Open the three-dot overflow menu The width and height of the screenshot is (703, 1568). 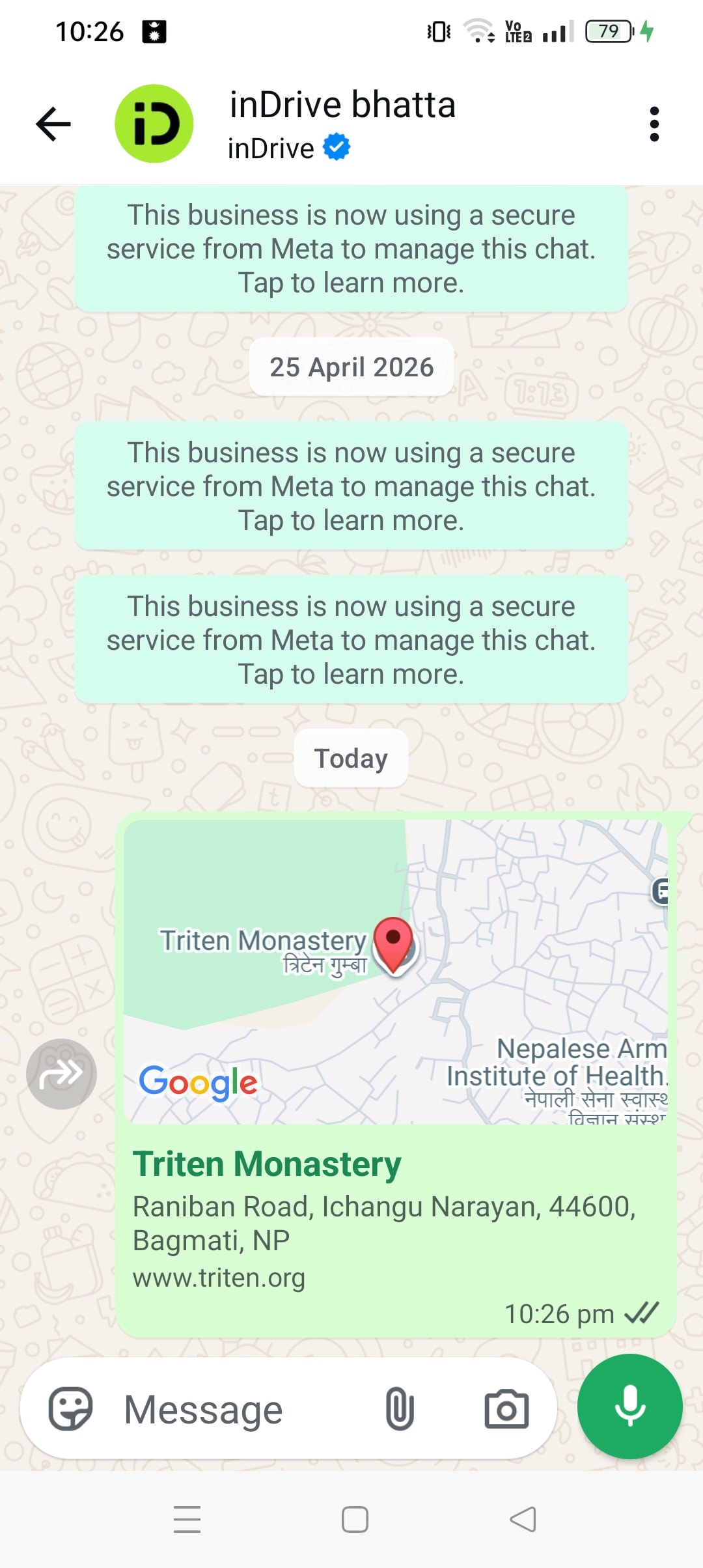click(654, 124)
